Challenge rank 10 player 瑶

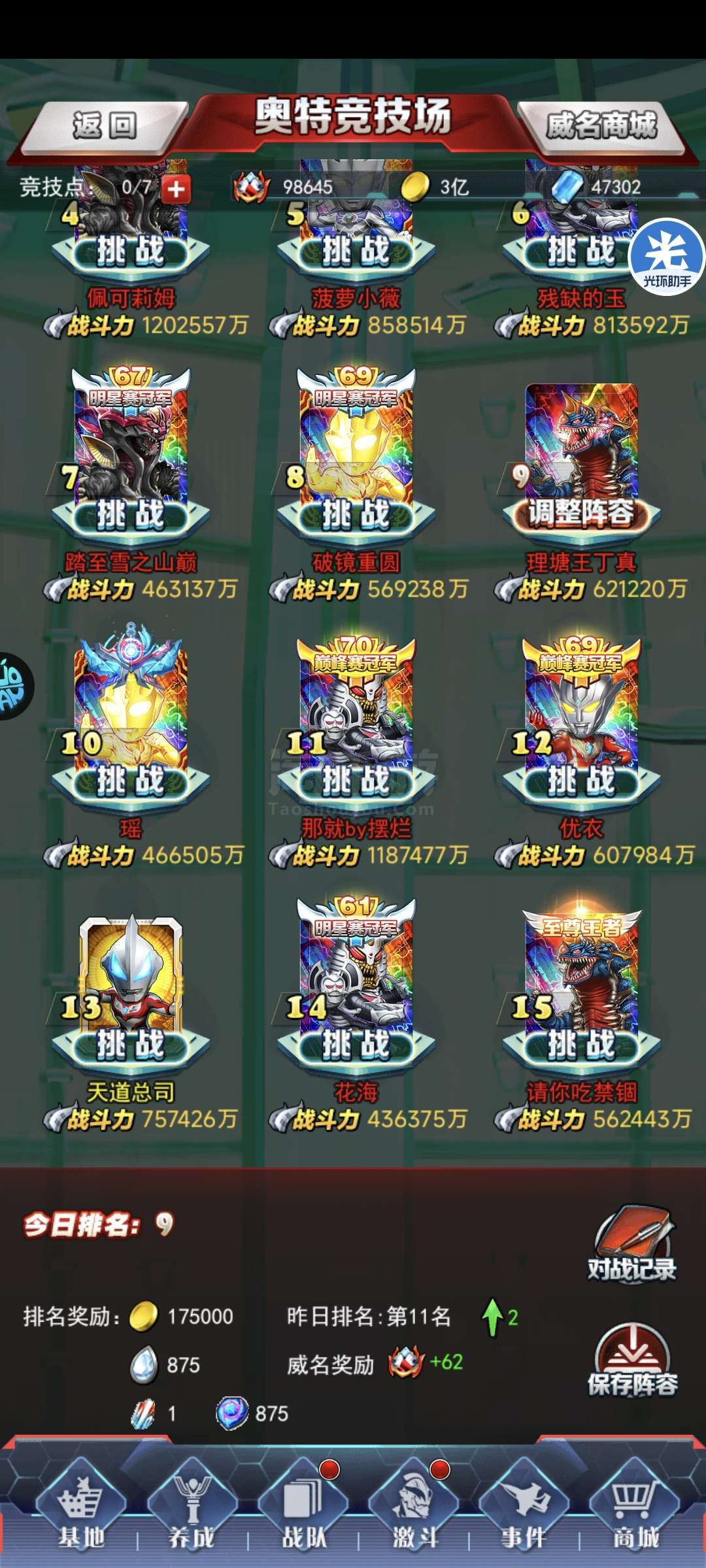click(131, 781)
